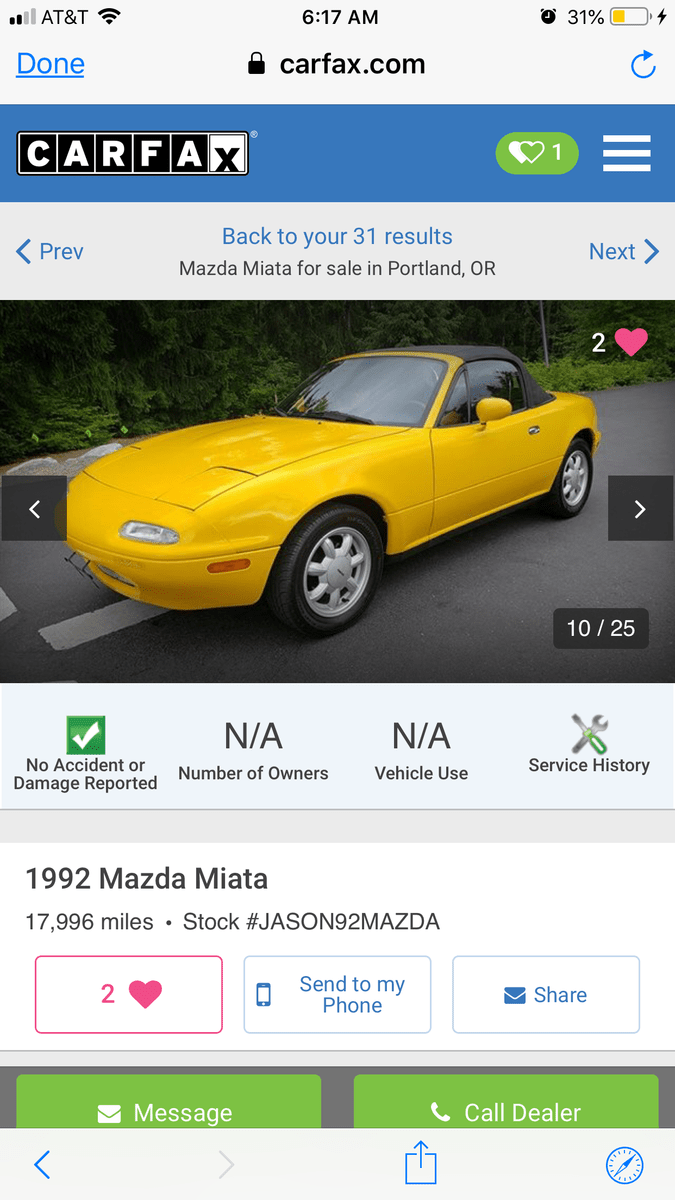Call Dealer about this car
The image size is (675, 1200).
[506, 1110]
